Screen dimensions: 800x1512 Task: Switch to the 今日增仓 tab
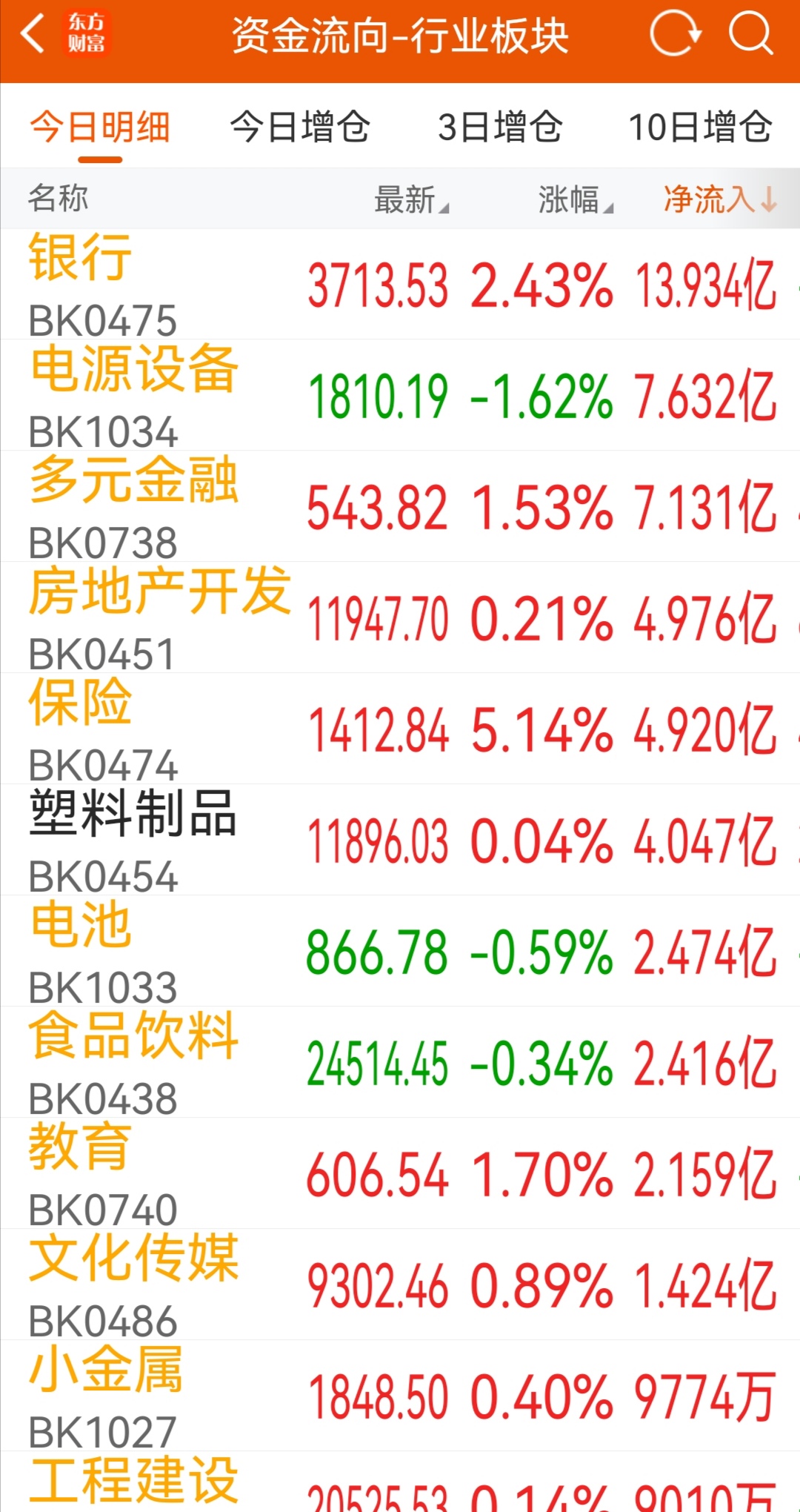pyautogui.click(x=301, y=127)
